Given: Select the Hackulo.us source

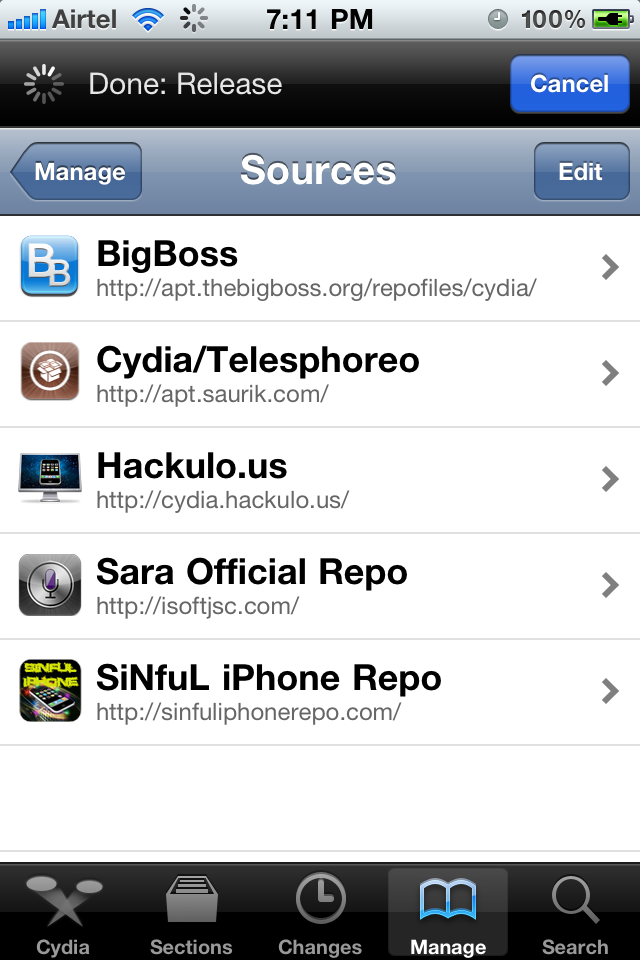Looking at the screenshot, I should pyautogui.click(x=320, y=480).
